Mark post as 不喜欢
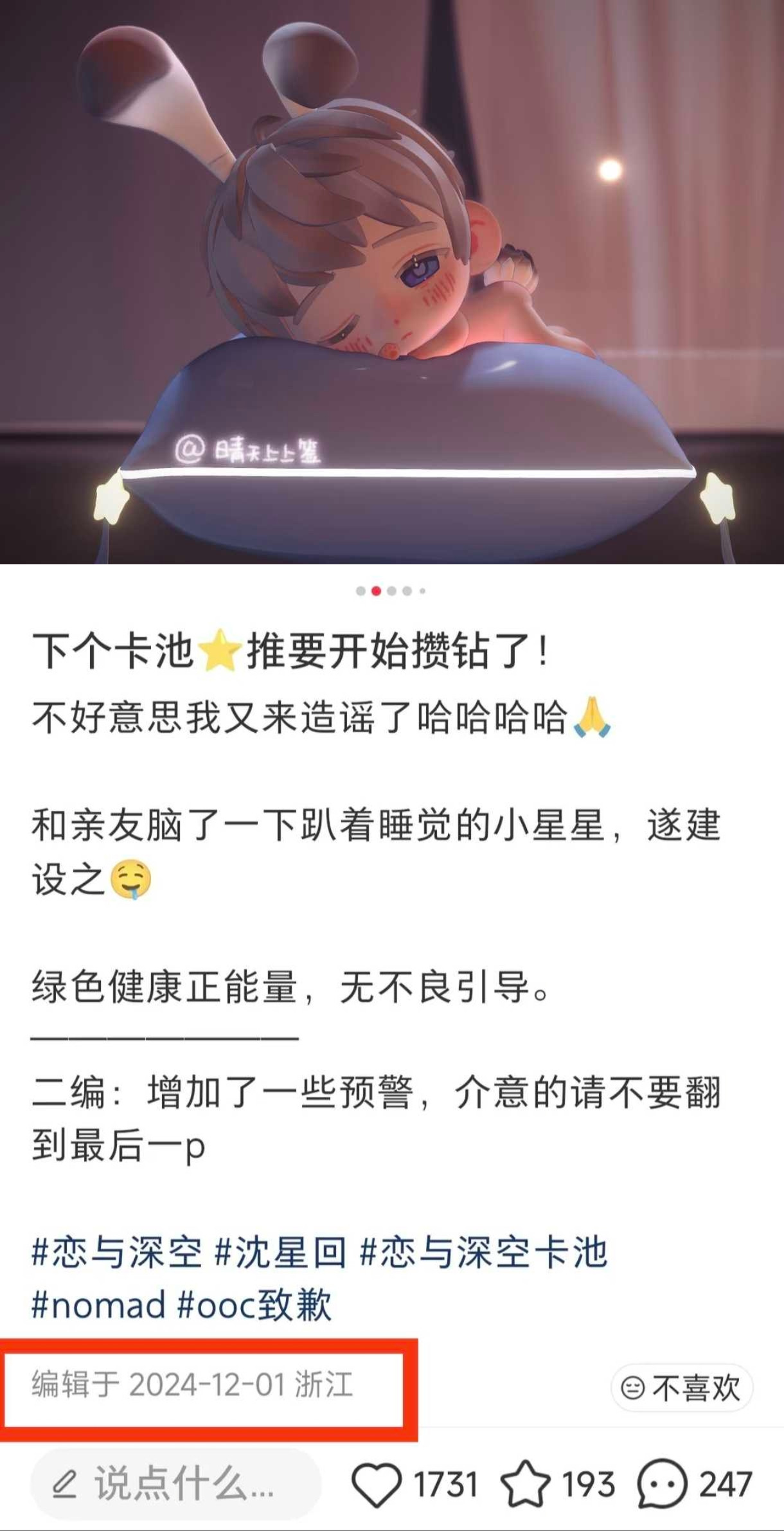Screen dimensions: 784x1531 (x=682, y=1388)
